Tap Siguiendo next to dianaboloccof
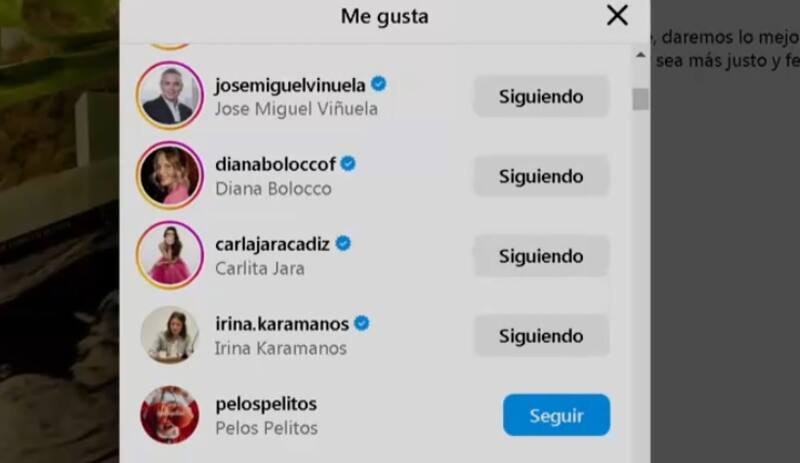Viewport: 800px width, 463px height. pyautogui.click(x=541, y=177)
